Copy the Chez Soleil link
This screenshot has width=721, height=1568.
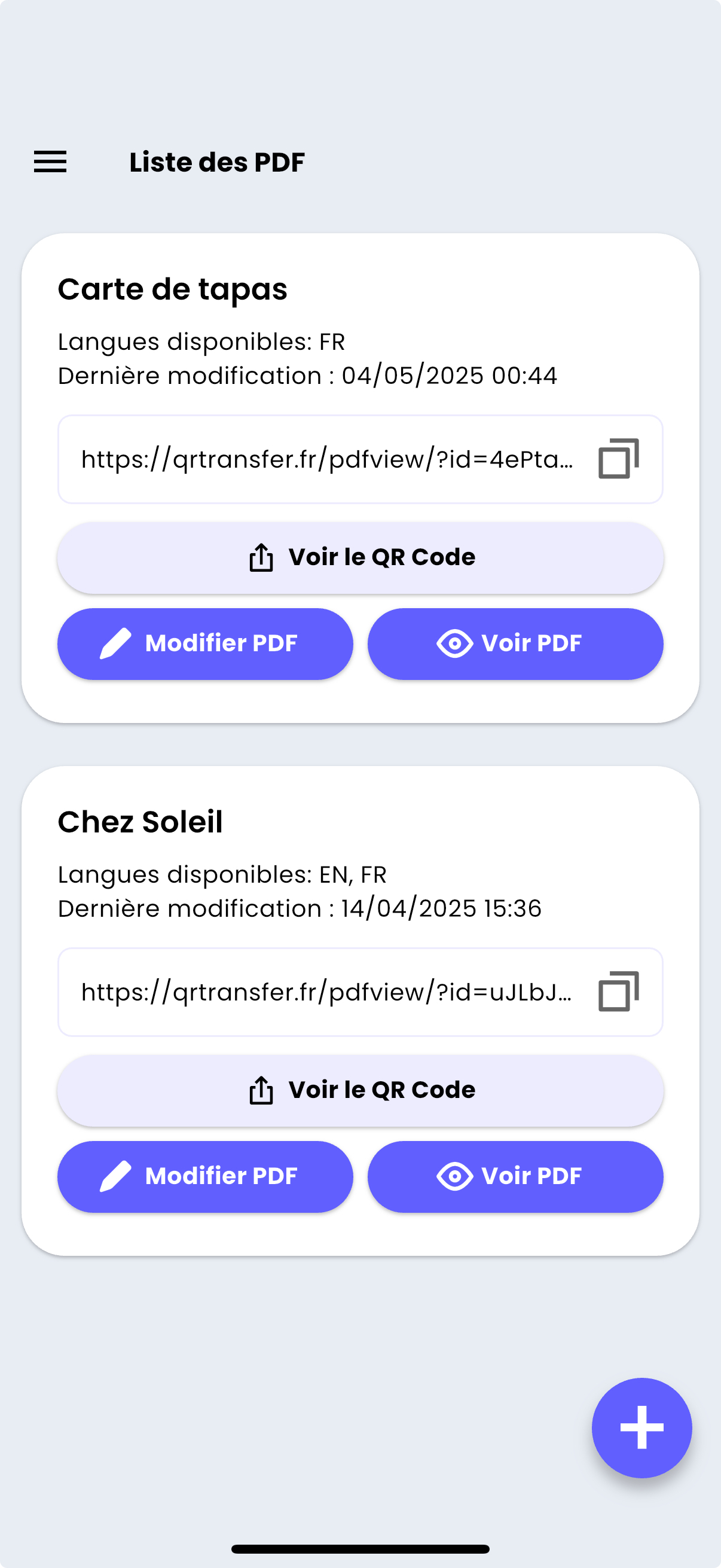618,992
